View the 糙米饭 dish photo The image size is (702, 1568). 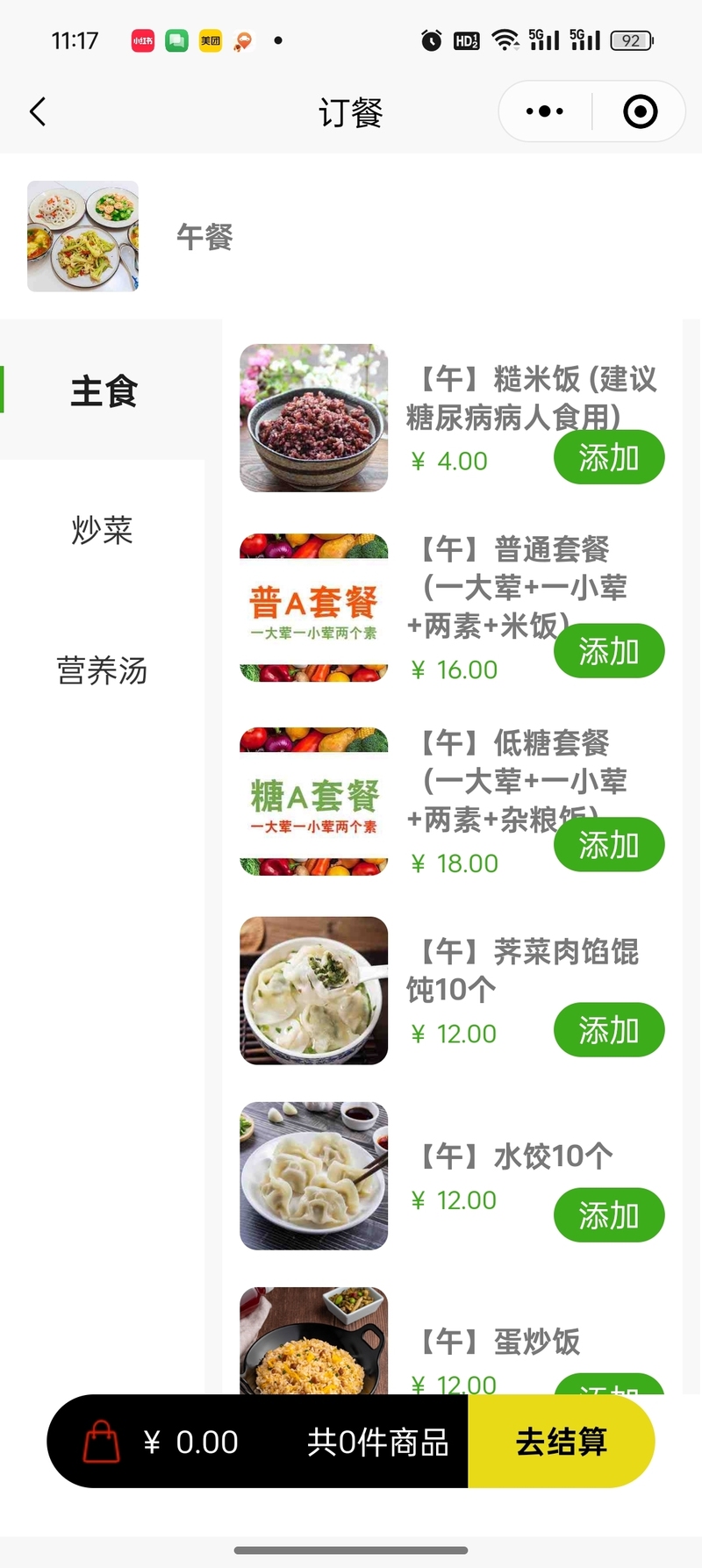[314, 418]
